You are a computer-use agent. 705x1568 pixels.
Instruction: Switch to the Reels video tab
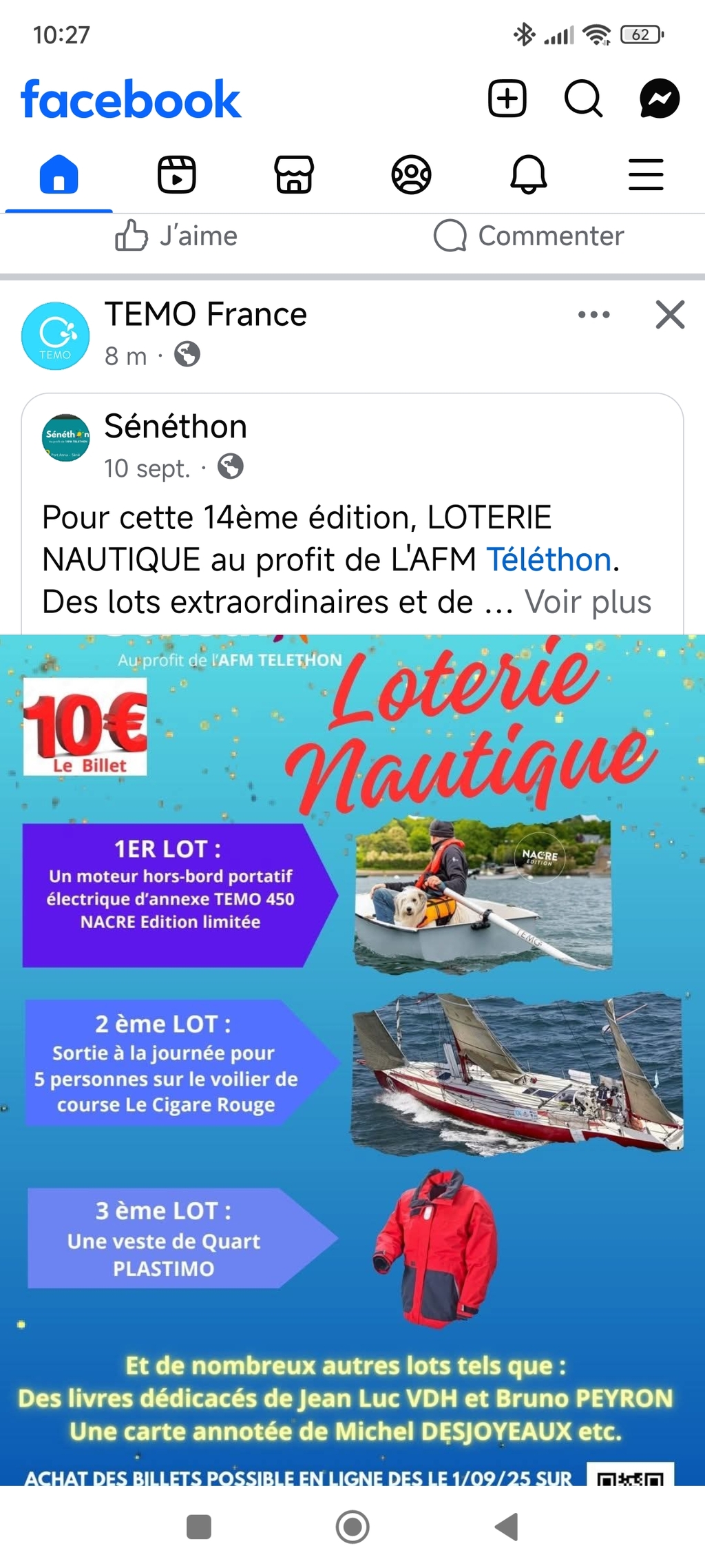tap(177, 174)
